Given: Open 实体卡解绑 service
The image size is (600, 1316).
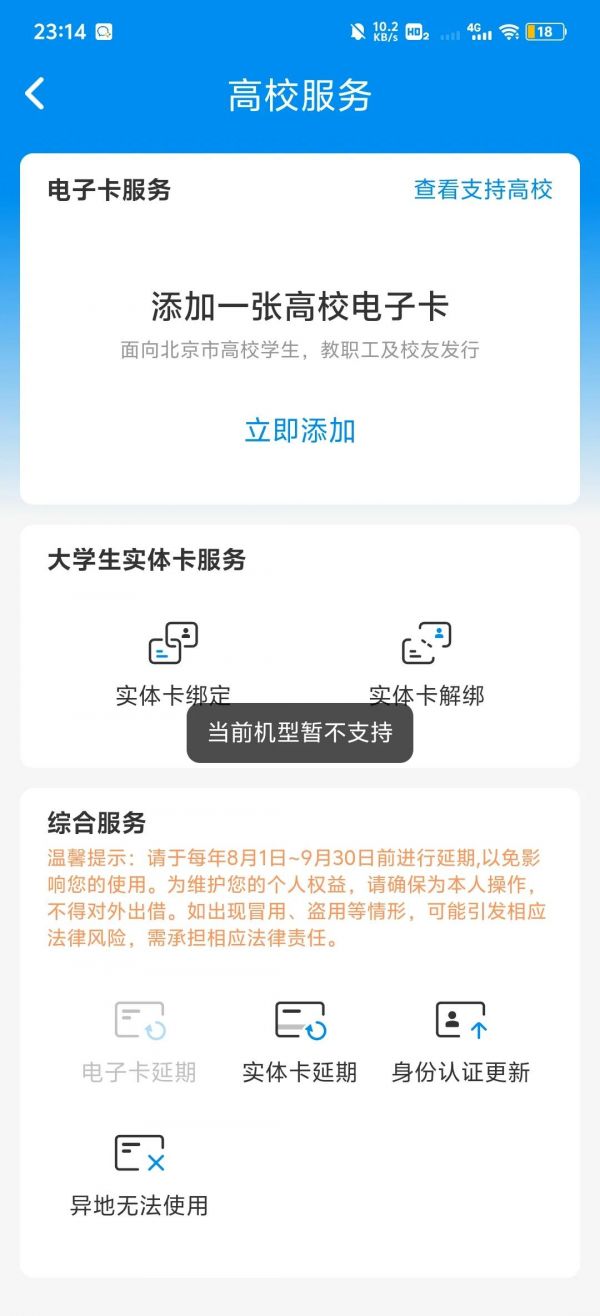Looking at the screenshot, I should click(x=426, y=662).
